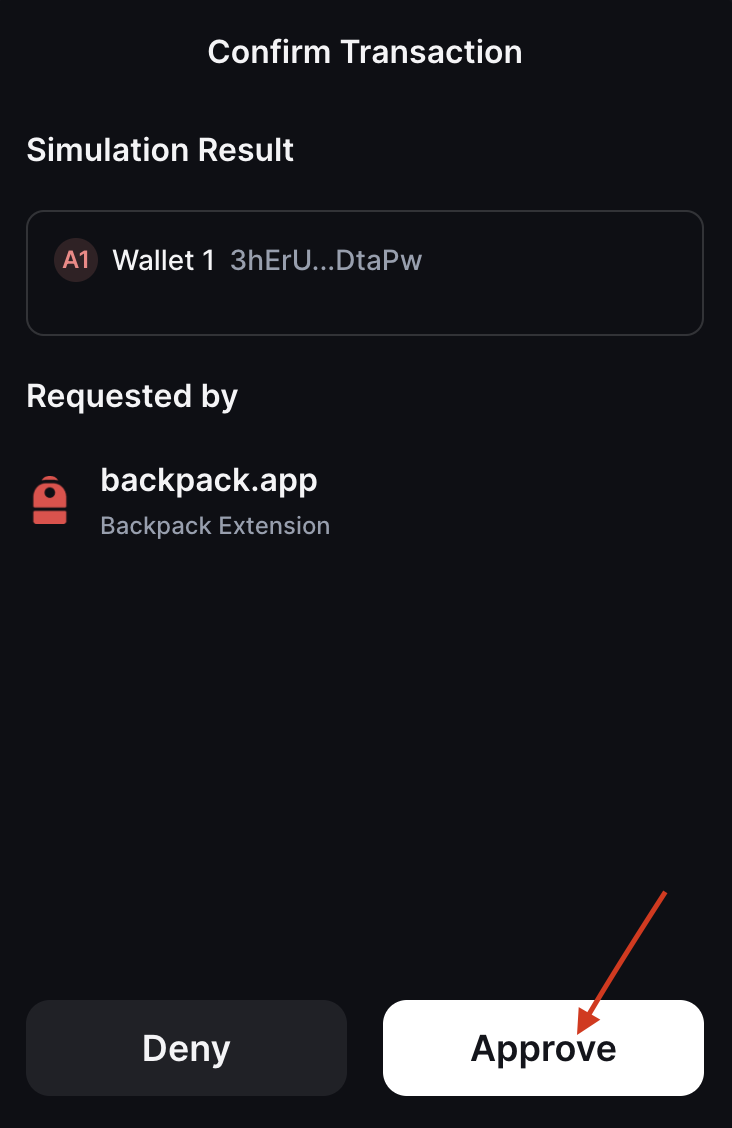Click the Simulation Result heading
The image size is (732, 1128).
(160, 149)
